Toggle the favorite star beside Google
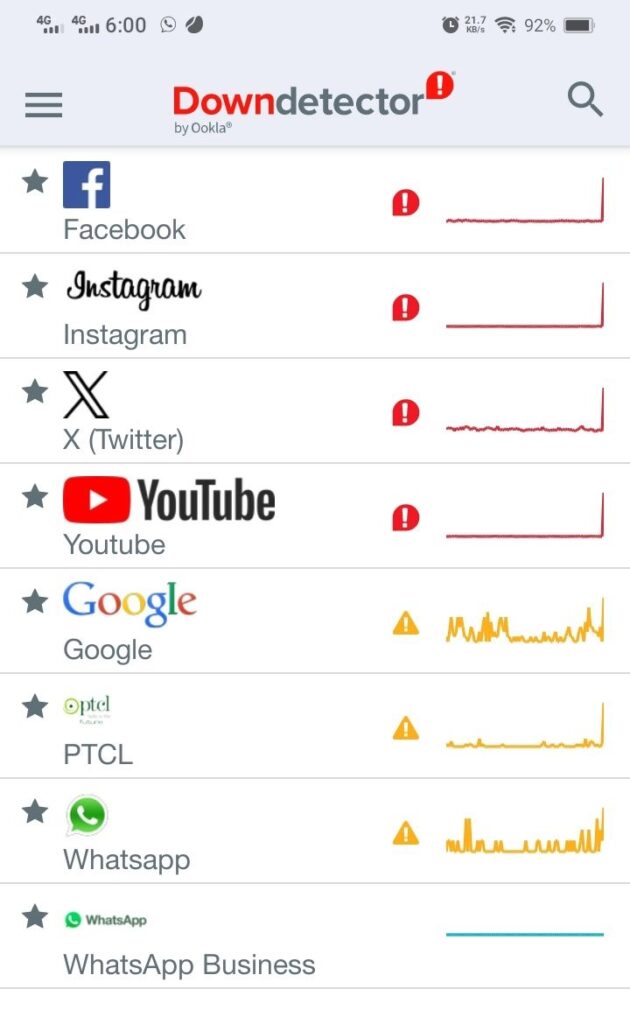630x1024 pixels. tap(35, 601)
